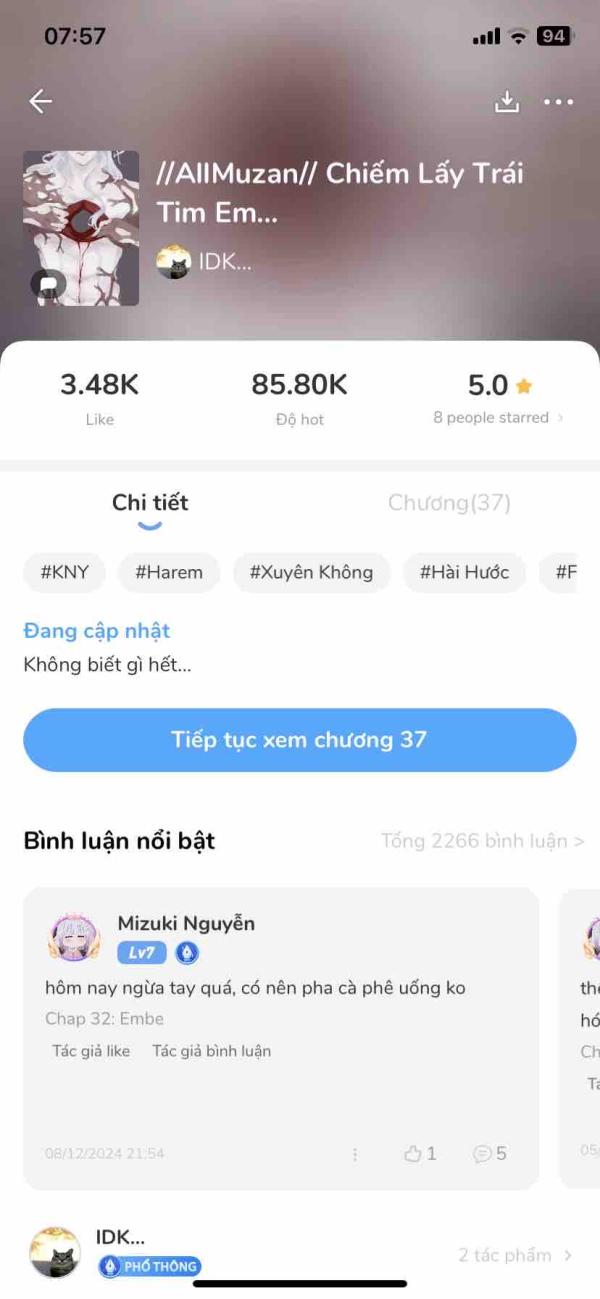Select the #Hài Hước tag chip
The height and width of the screenshot is (1299, 600).
coord(464,573)
